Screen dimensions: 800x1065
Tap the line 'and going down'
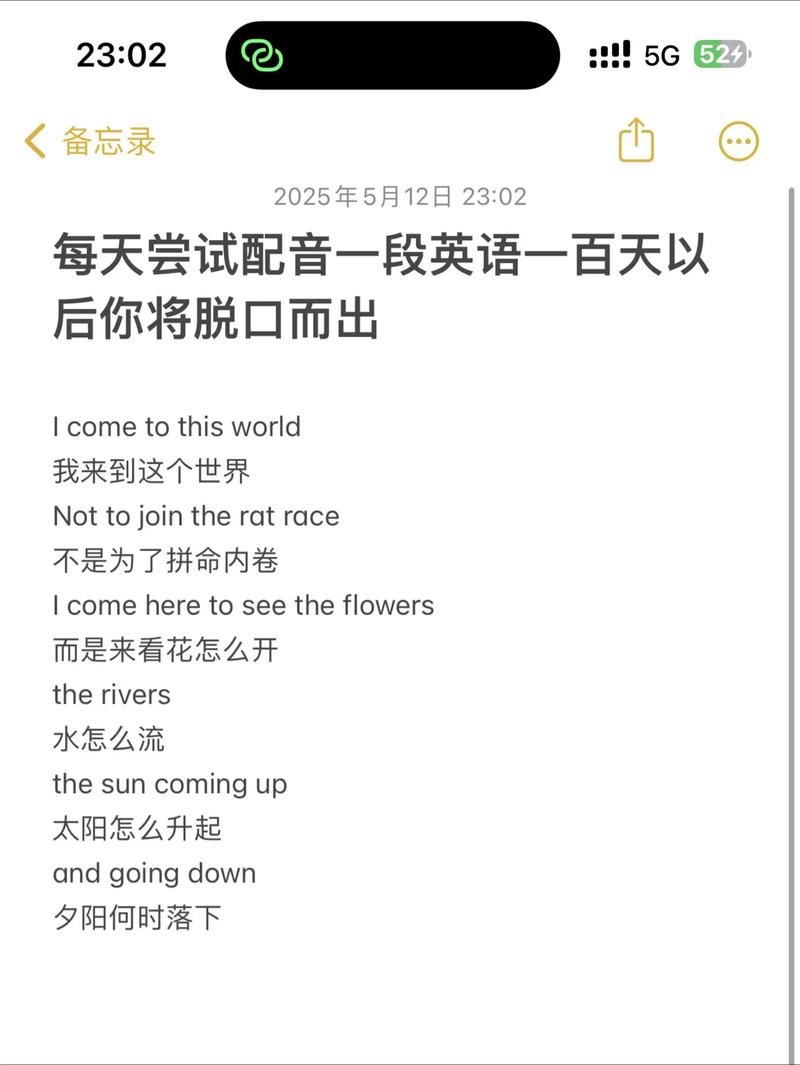pyautogui.click(x=154, y=874)
